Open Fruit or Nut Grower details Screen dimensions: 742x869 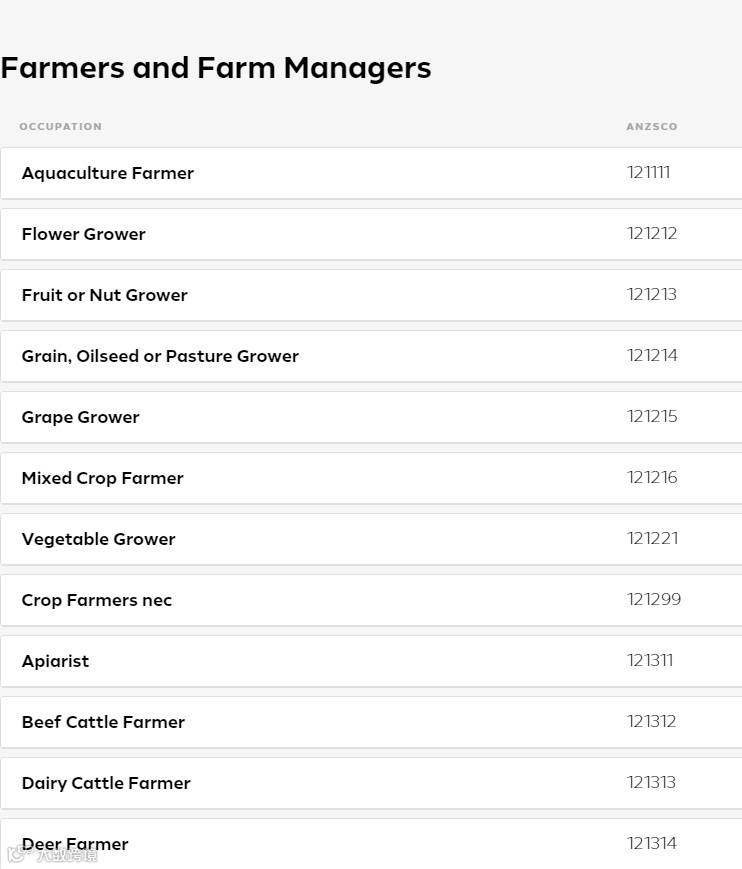105,295
